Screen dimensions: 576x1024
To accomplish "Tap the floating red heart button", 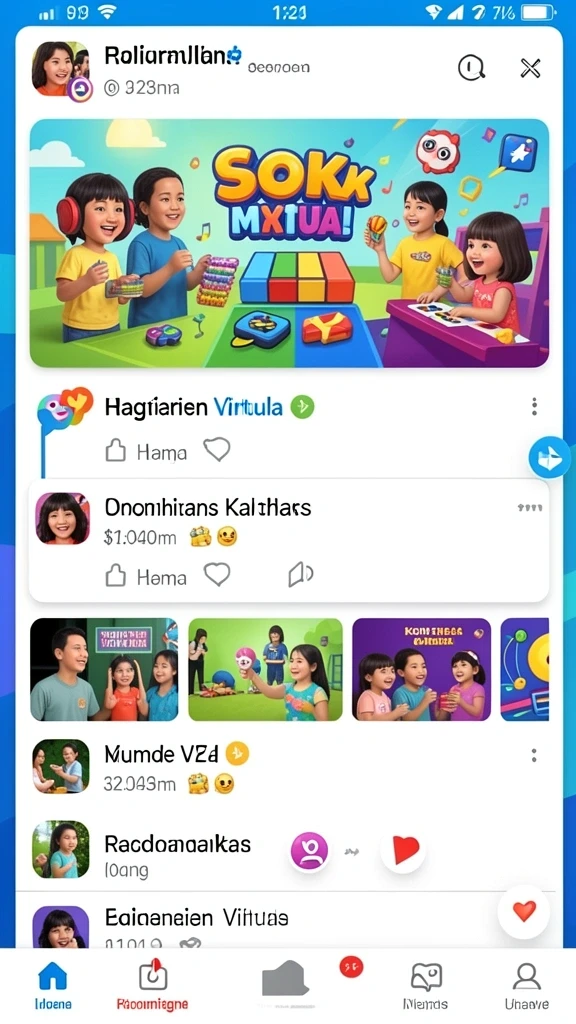I will 524,911.
